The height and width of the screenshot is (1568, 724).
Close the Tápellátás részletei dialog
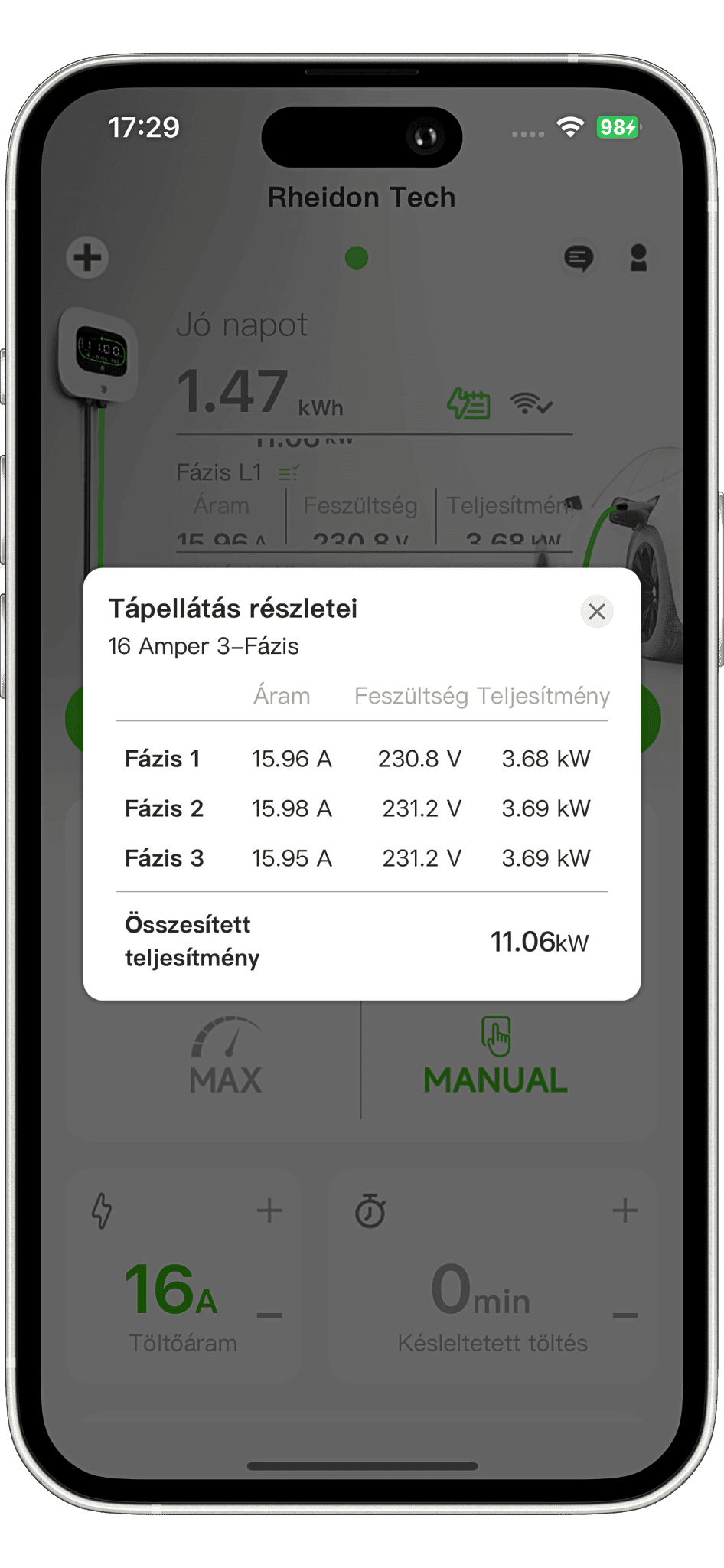click(597, 612)
